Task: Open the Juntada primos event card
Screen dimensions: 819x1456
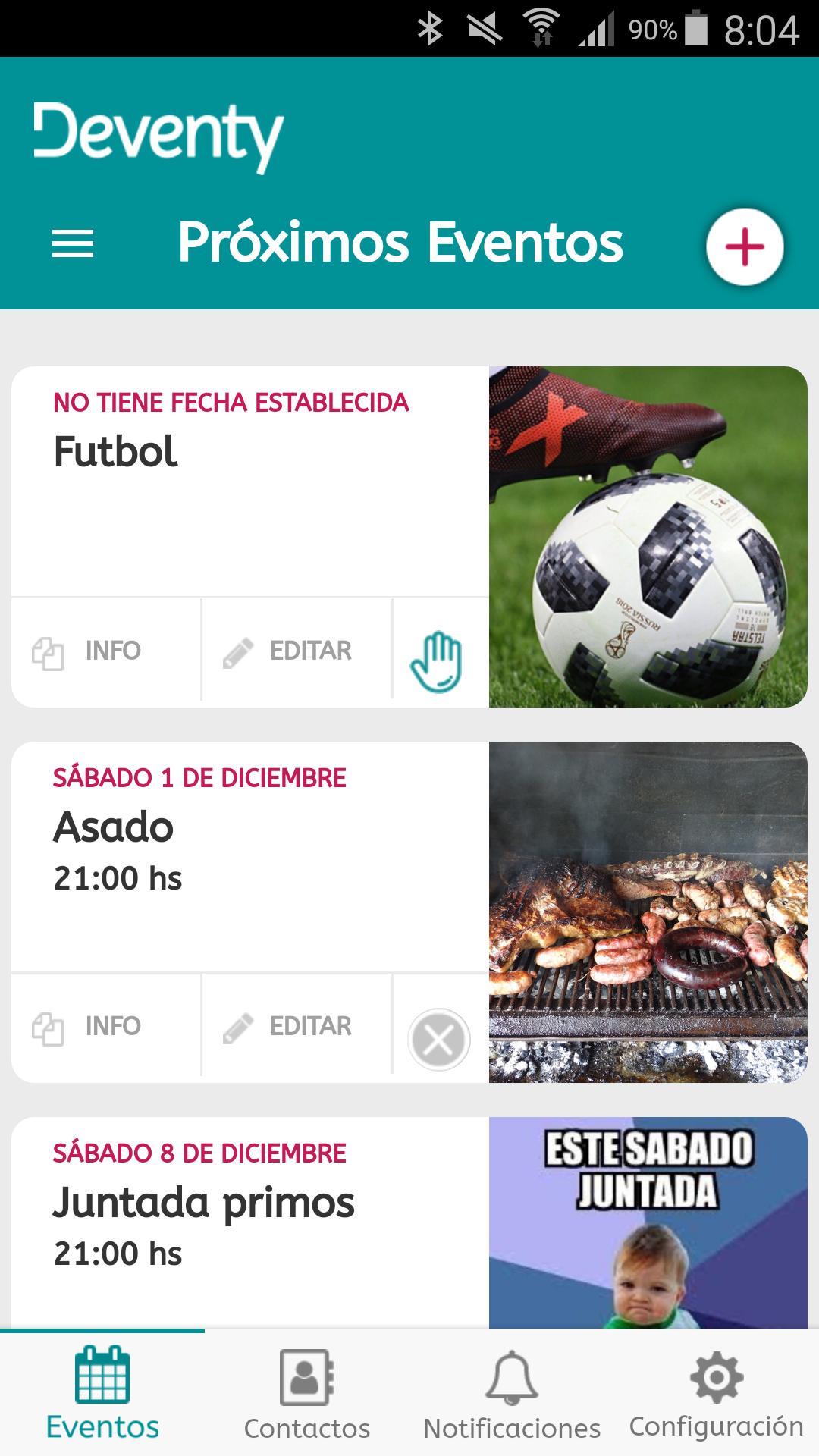Action: [x=250, y=1221]
